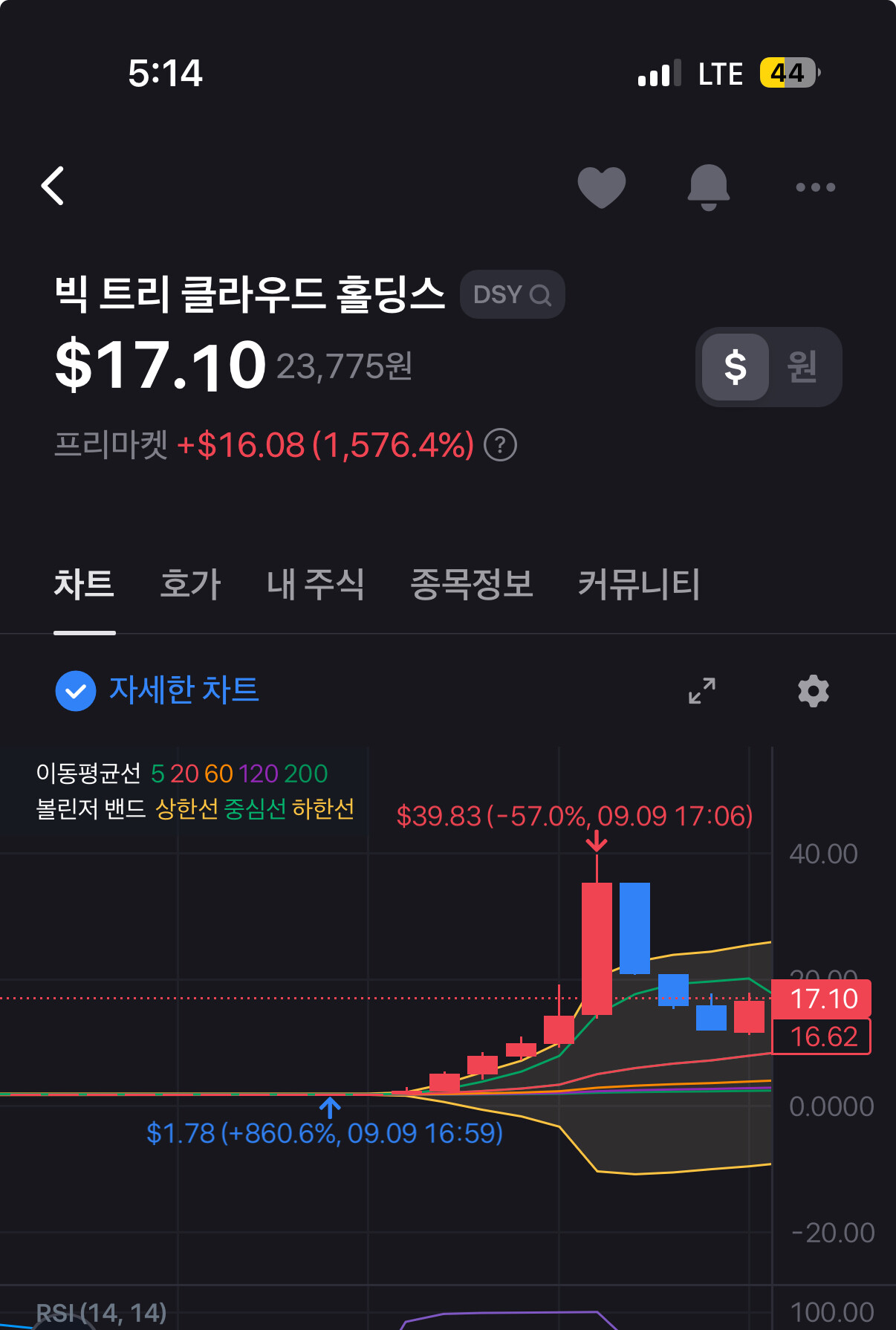
Task: Switch to the 내 주식 tab
Action: coord(316,584)
